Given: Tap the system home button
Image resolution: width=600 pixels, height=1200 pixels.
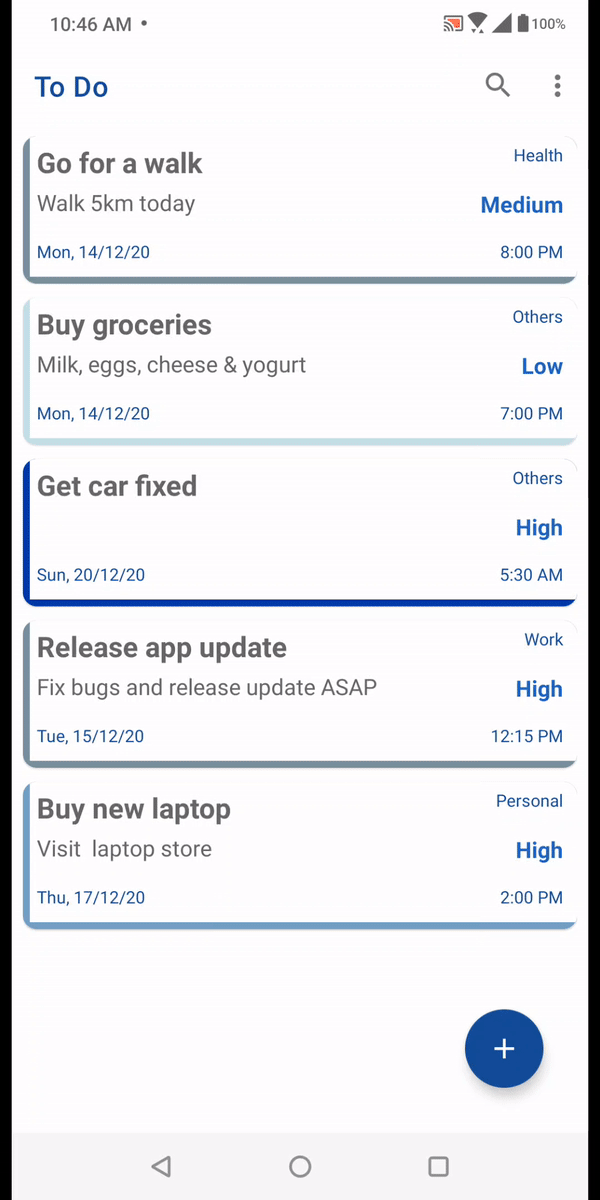Looking at the screenshot, I should [300, 1166].
